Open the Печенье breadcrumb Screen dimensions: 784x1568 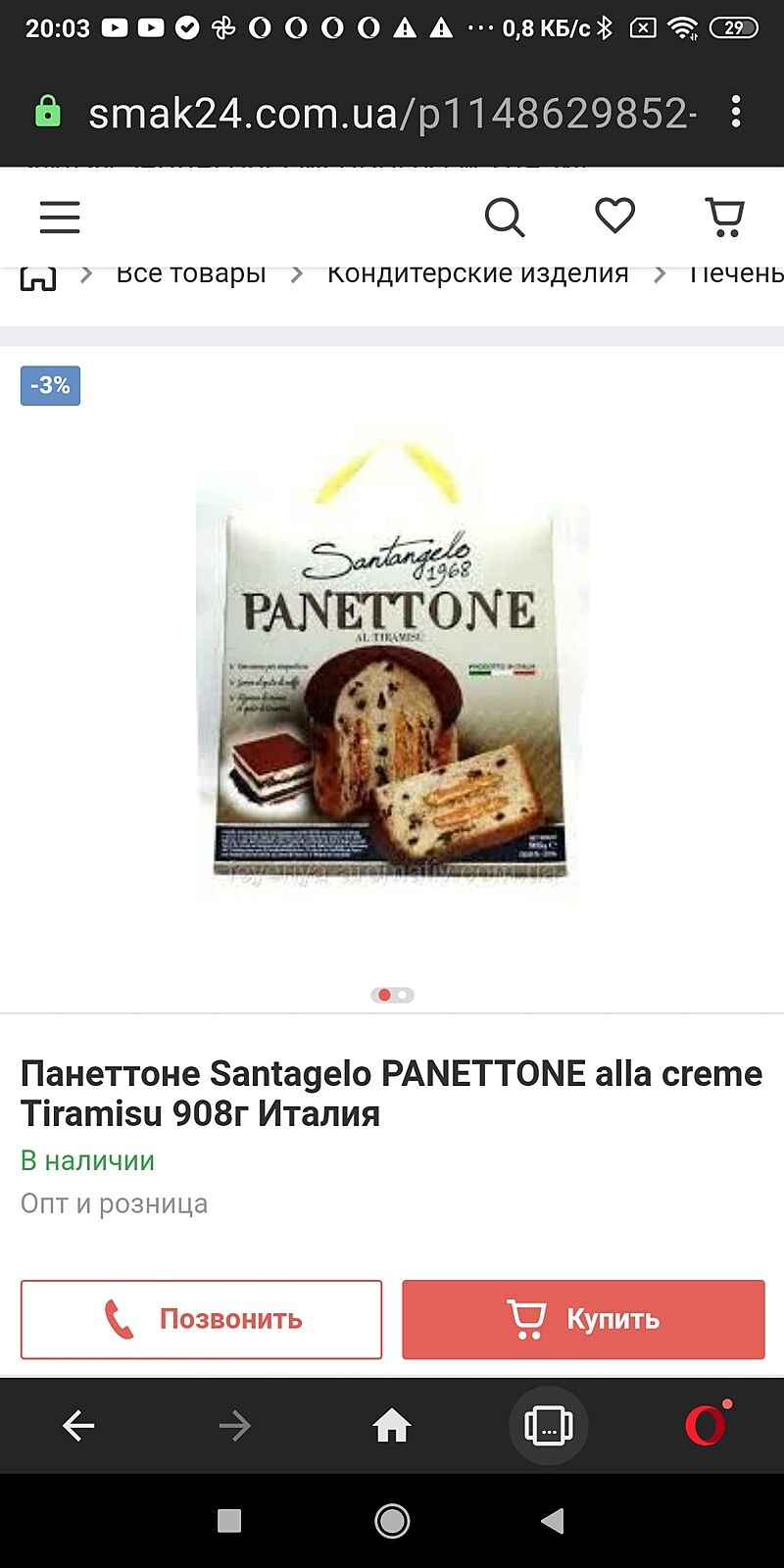pyautogui.click(x=735, y=274)
